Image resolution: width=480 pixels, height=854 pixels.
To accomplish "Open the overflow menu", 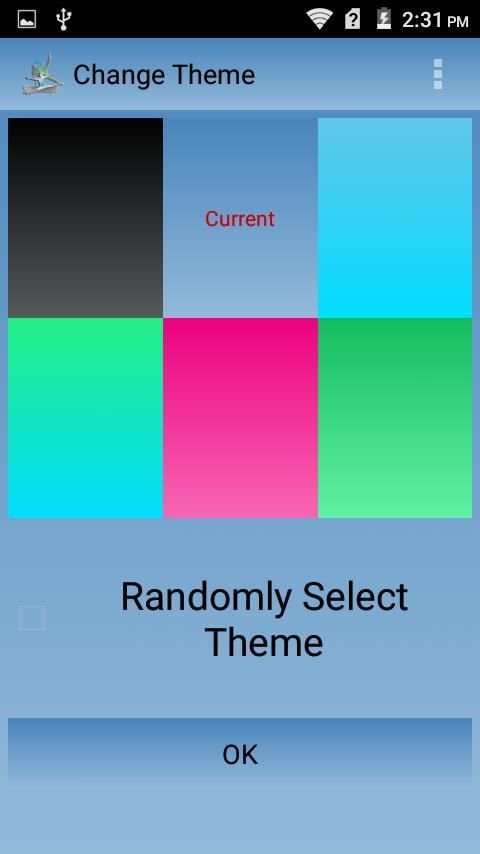I will [438, 74].
